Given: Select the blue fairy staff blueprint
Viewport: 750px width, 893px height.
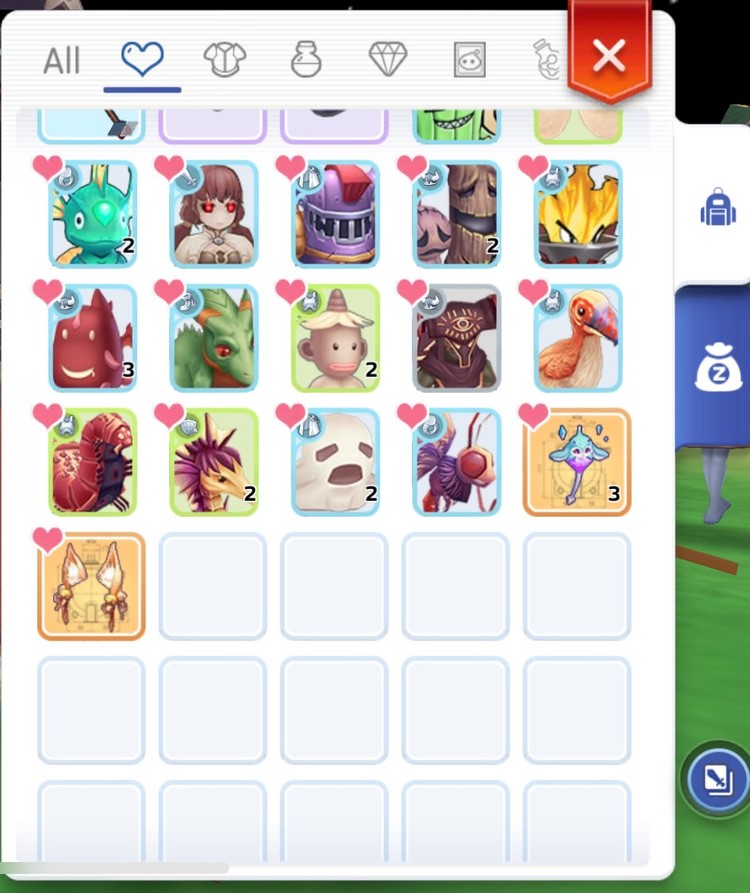Looking at the screenshot, I should coord(577,462).
